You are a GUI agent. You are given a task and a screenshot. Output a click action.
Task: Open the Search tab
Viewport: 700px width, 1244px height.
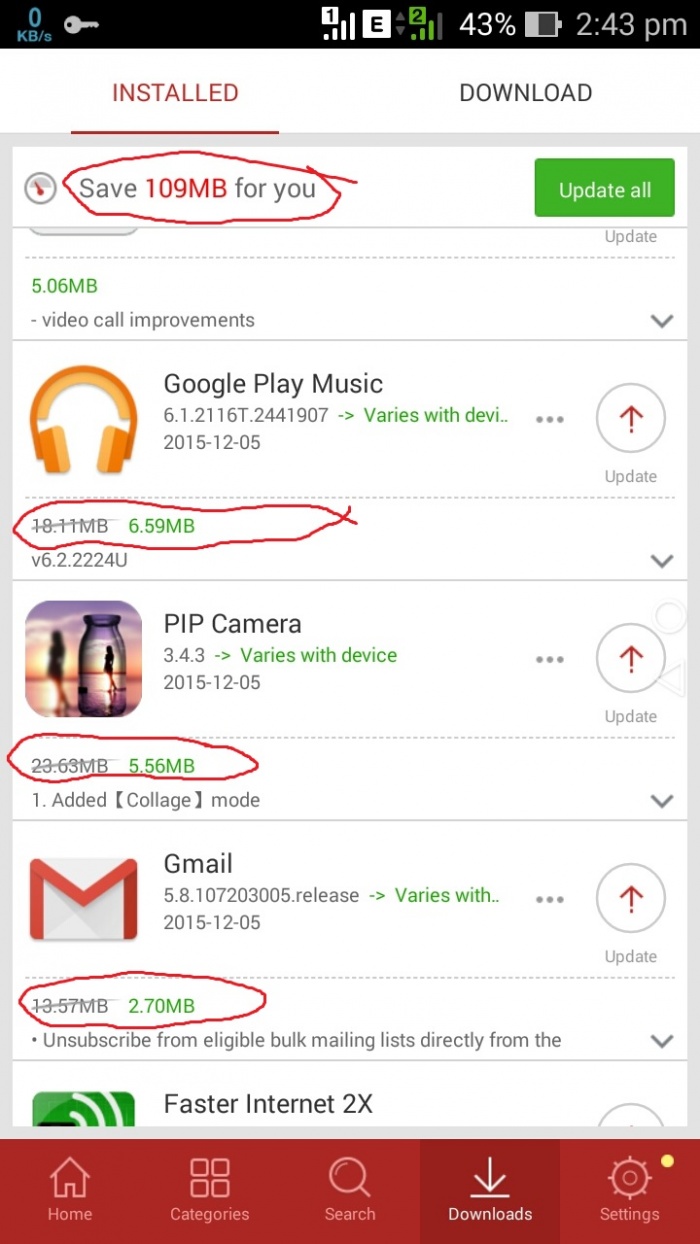[350, 1190]
